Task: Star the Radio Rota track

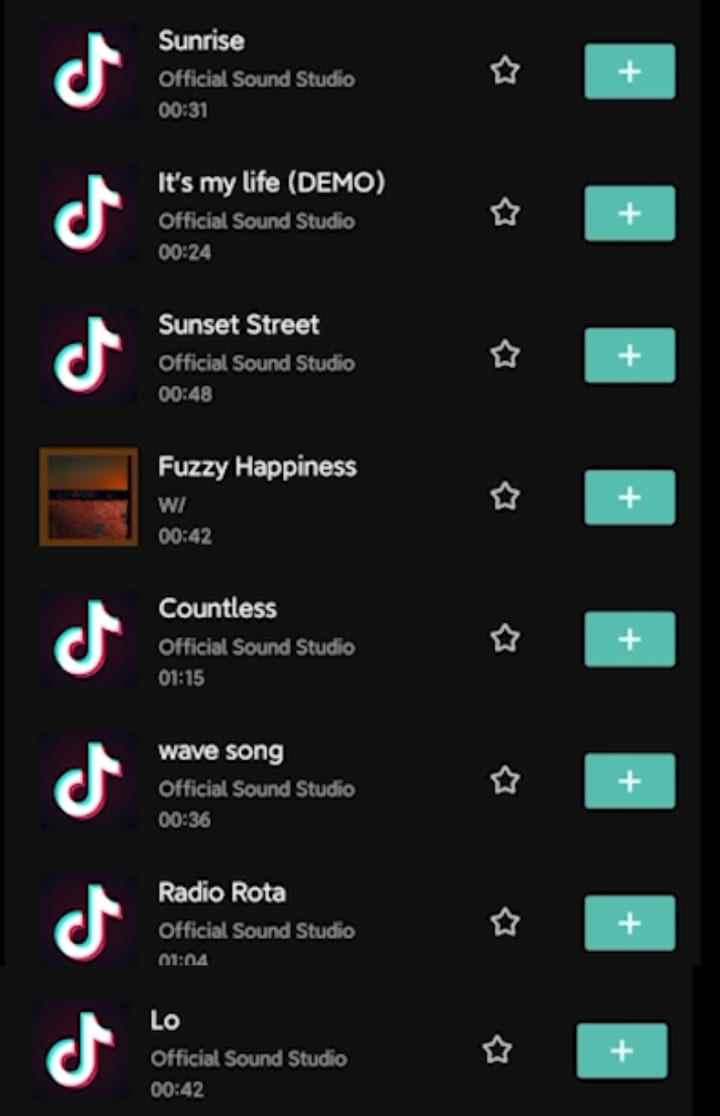Action: pyautogui.click(x=505, y=923)
